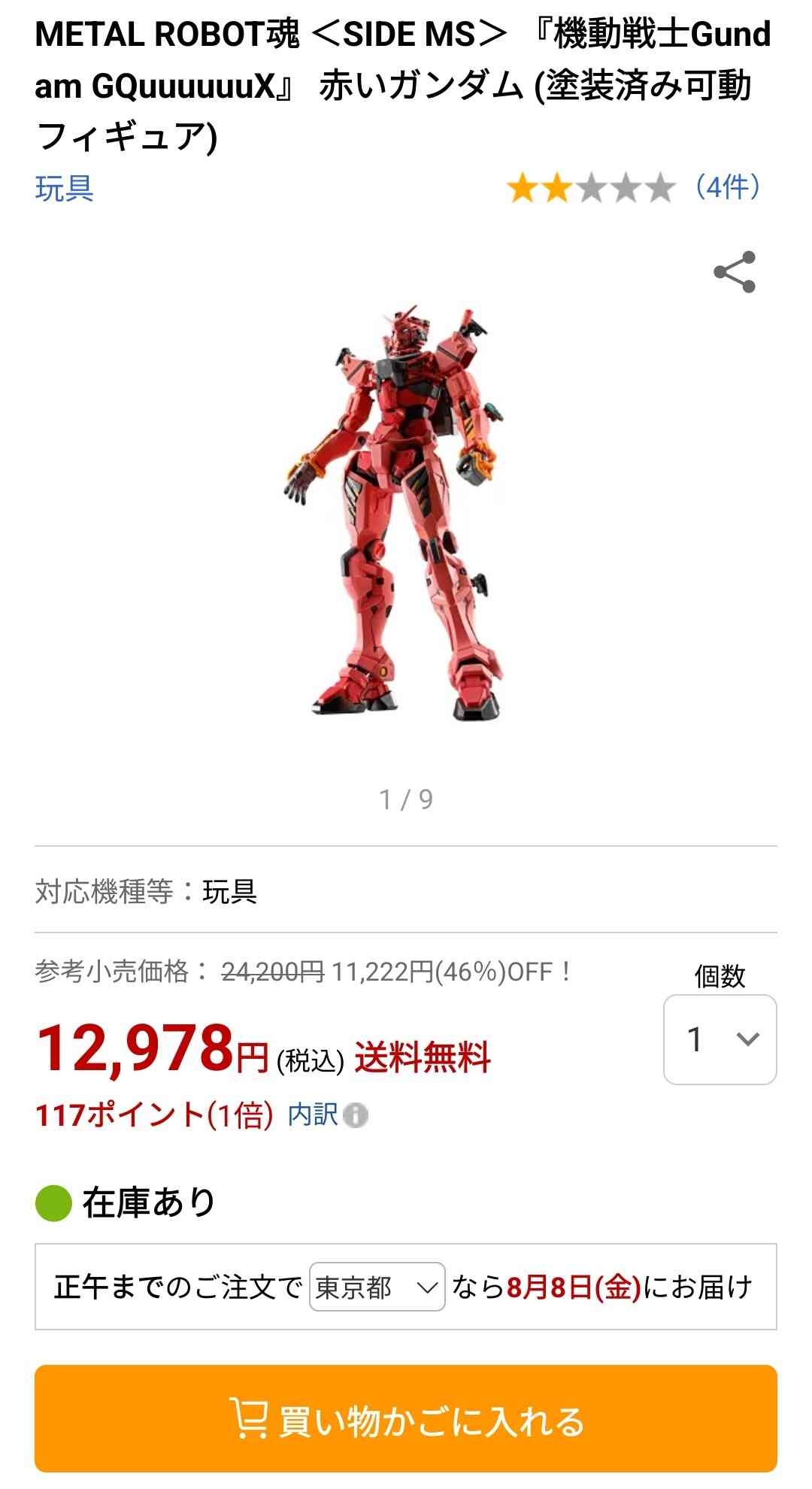
Task: Open the 内訳 points breakdown
Action: point(327,1114)
